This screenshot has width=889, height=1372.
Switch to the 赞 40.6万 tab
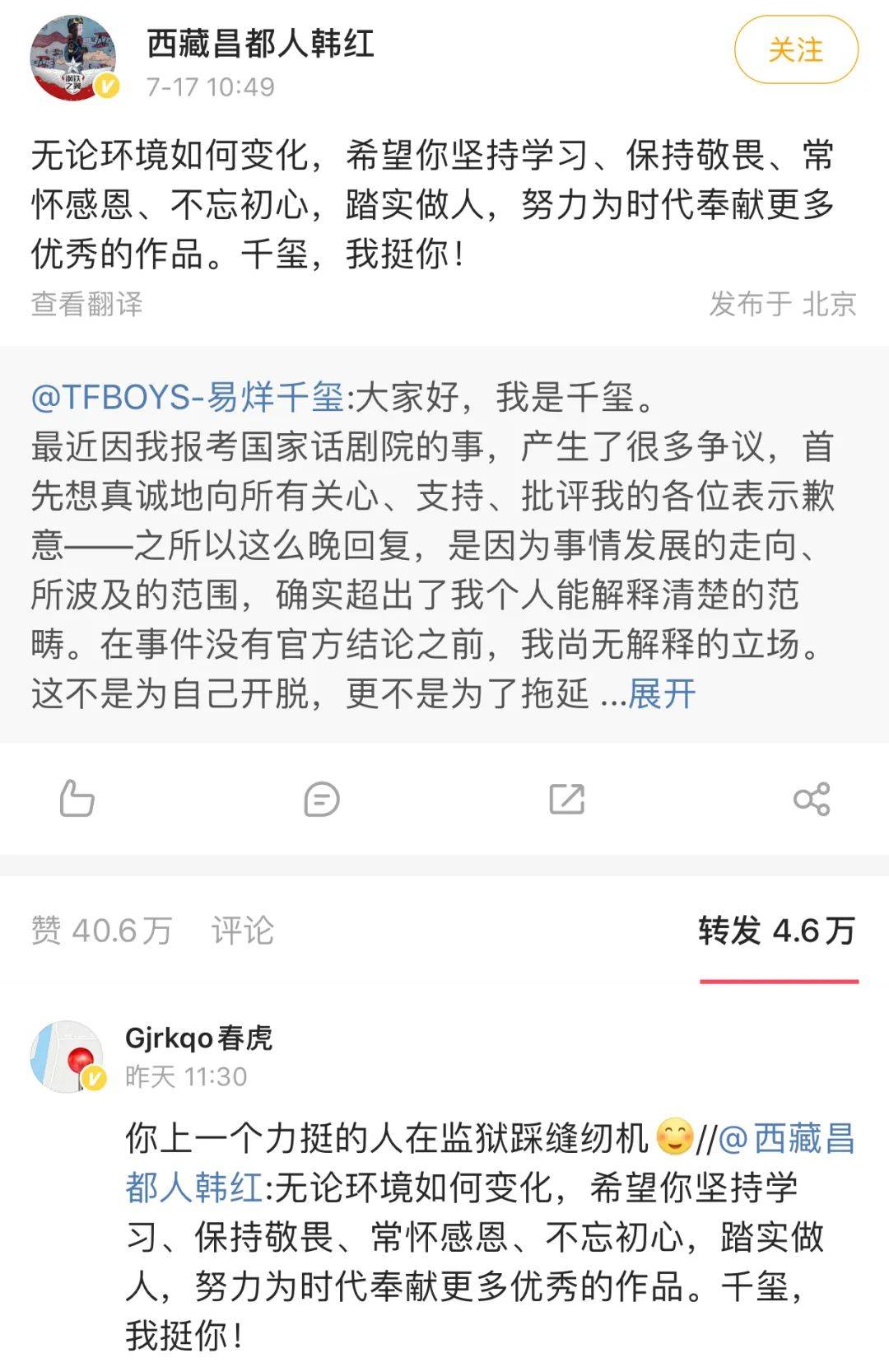[101, 931]
